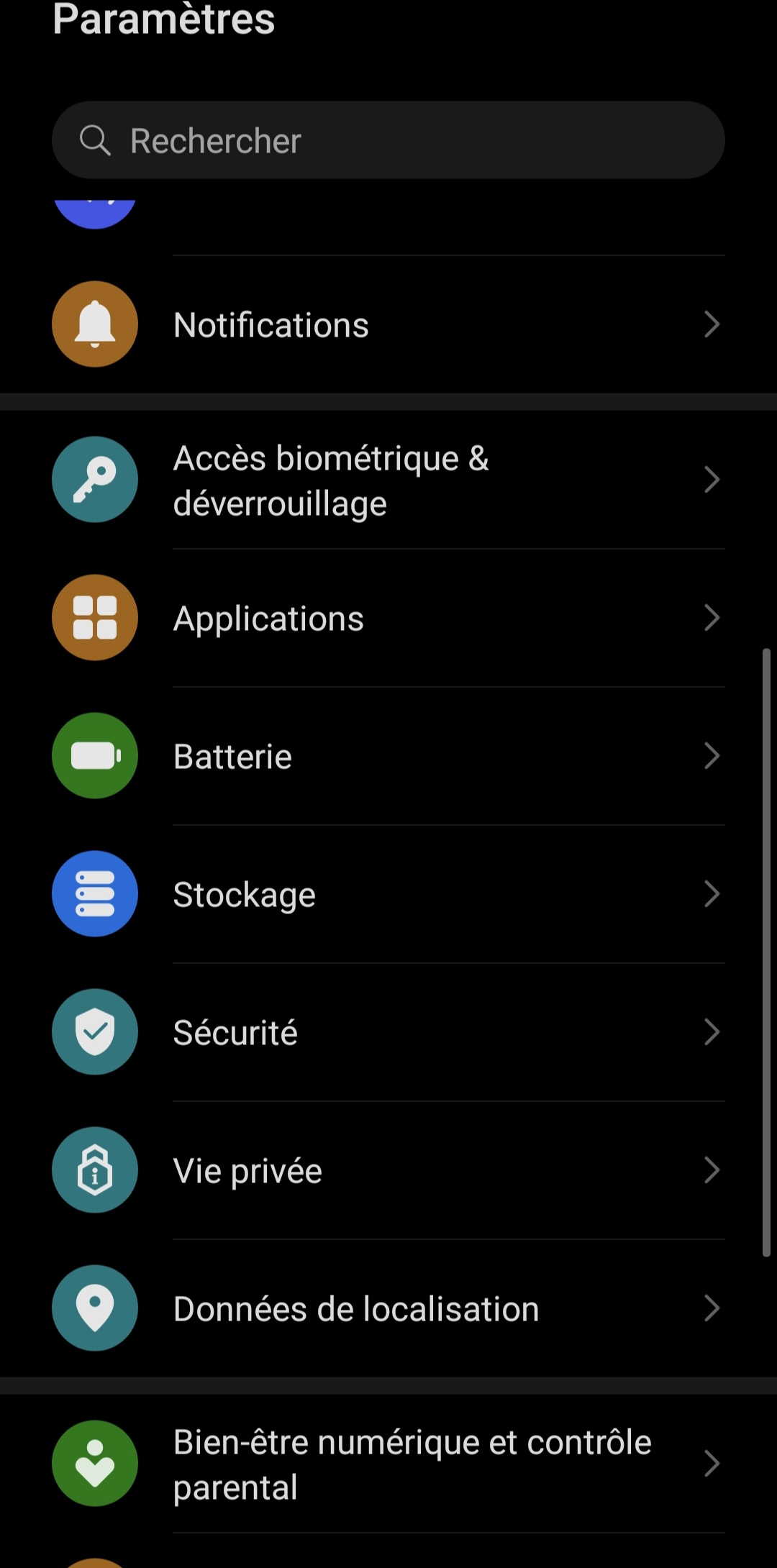Open Sécurité settings
Screen dimensions: 777x1568
[x=388, y=1033]
